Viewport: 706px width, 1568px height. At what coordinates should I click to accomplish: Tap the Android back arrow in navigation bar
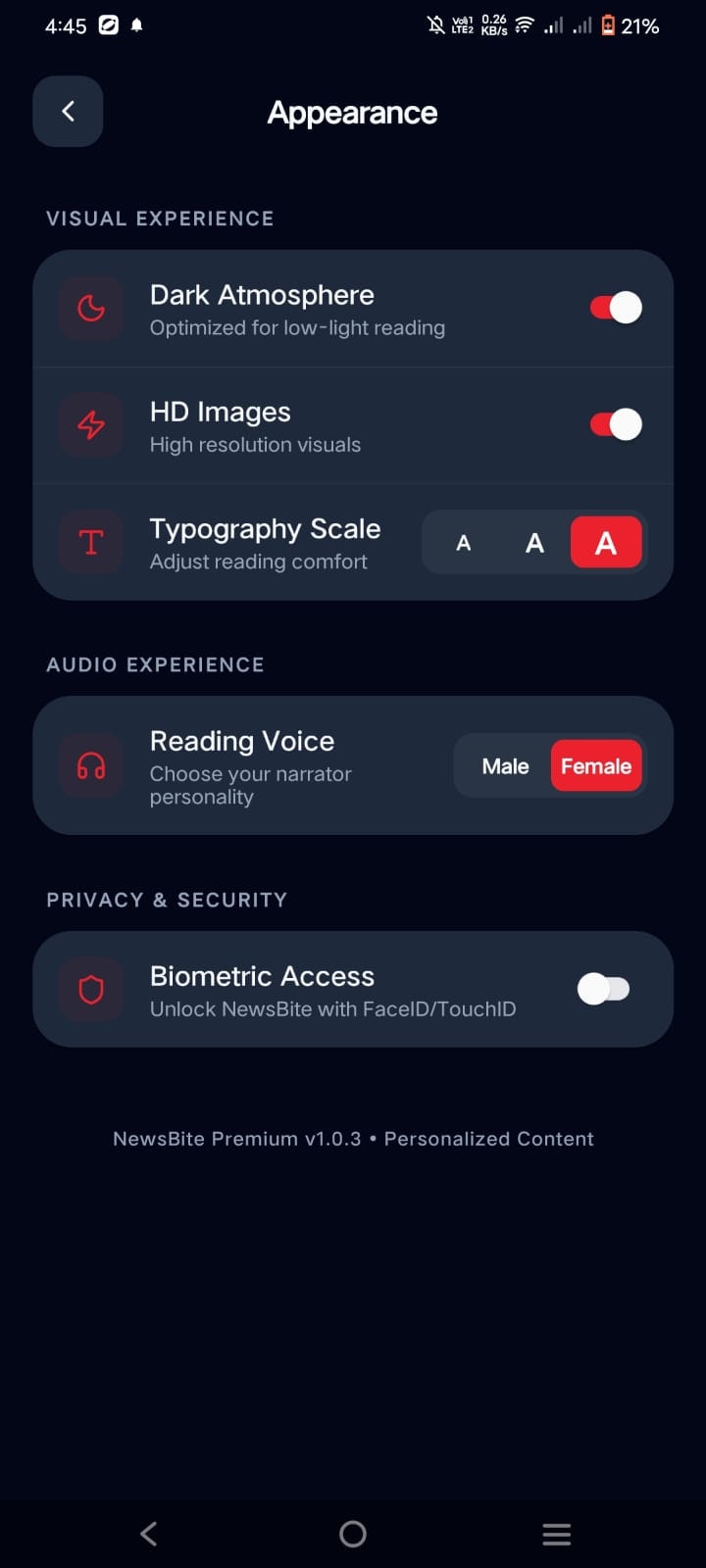148,1534
